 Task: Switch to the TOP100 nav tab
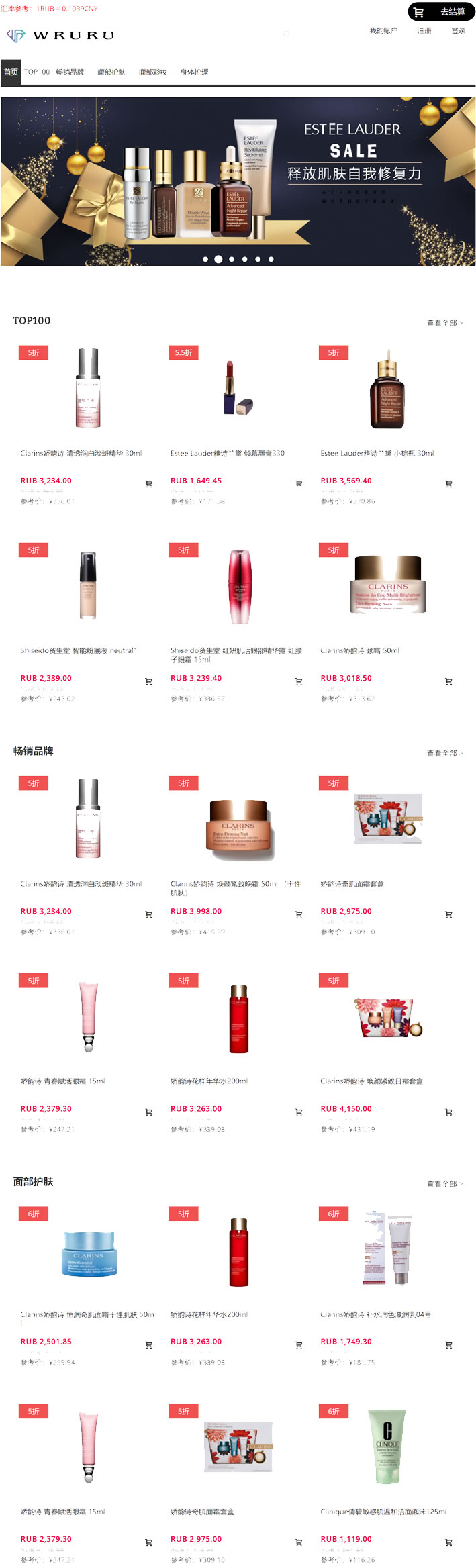point(37,72)
